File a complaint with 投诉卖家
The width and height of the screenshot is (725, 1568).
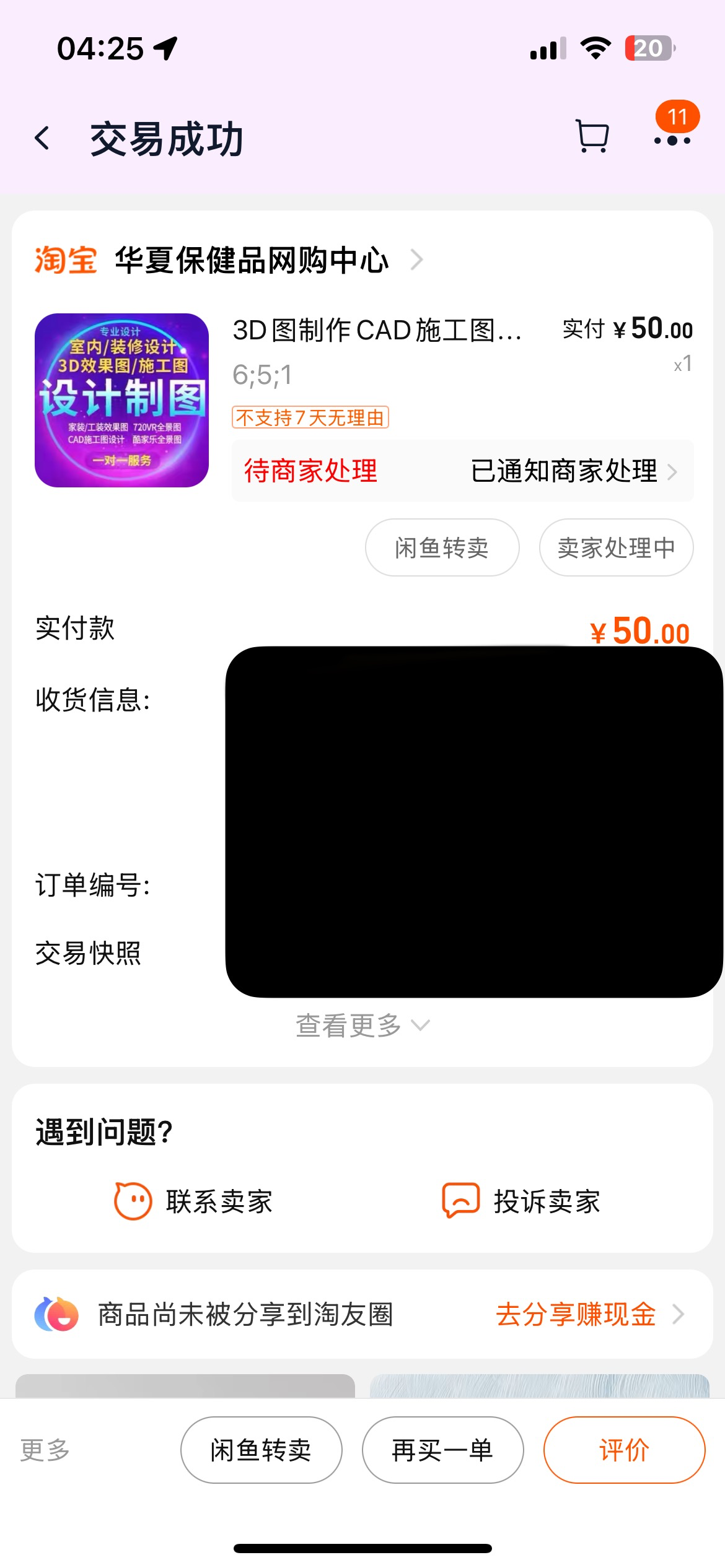pyautogui.click(x=522, y=1201)
